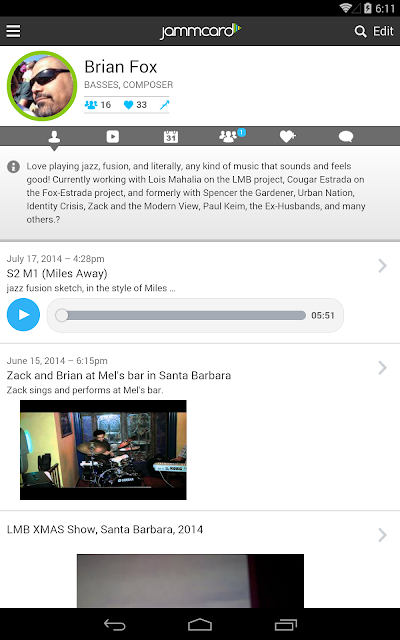
Task: Open the S2 M1 (Miles Away) post
Action: click(200, 273)
